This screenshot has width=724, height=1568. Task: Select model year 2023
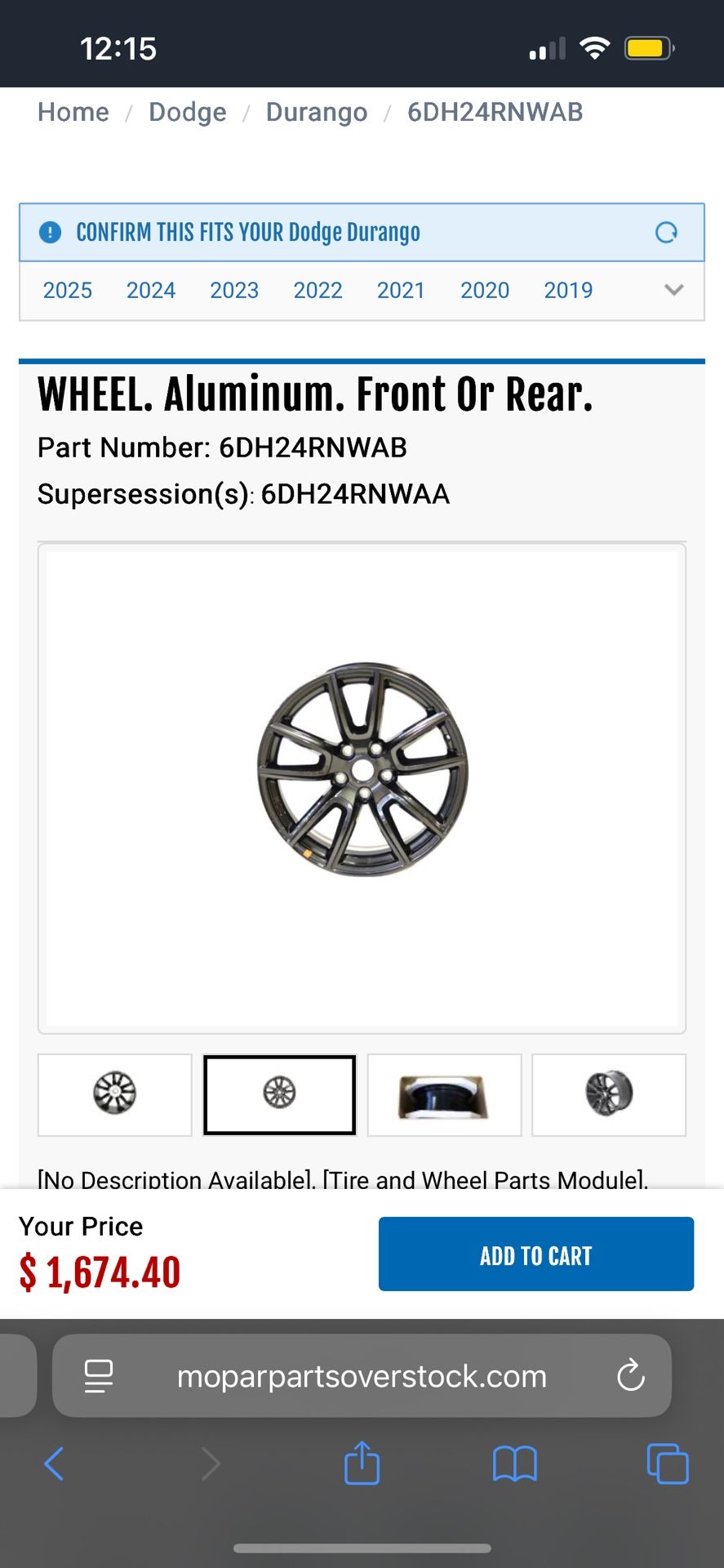click(234, 290)
